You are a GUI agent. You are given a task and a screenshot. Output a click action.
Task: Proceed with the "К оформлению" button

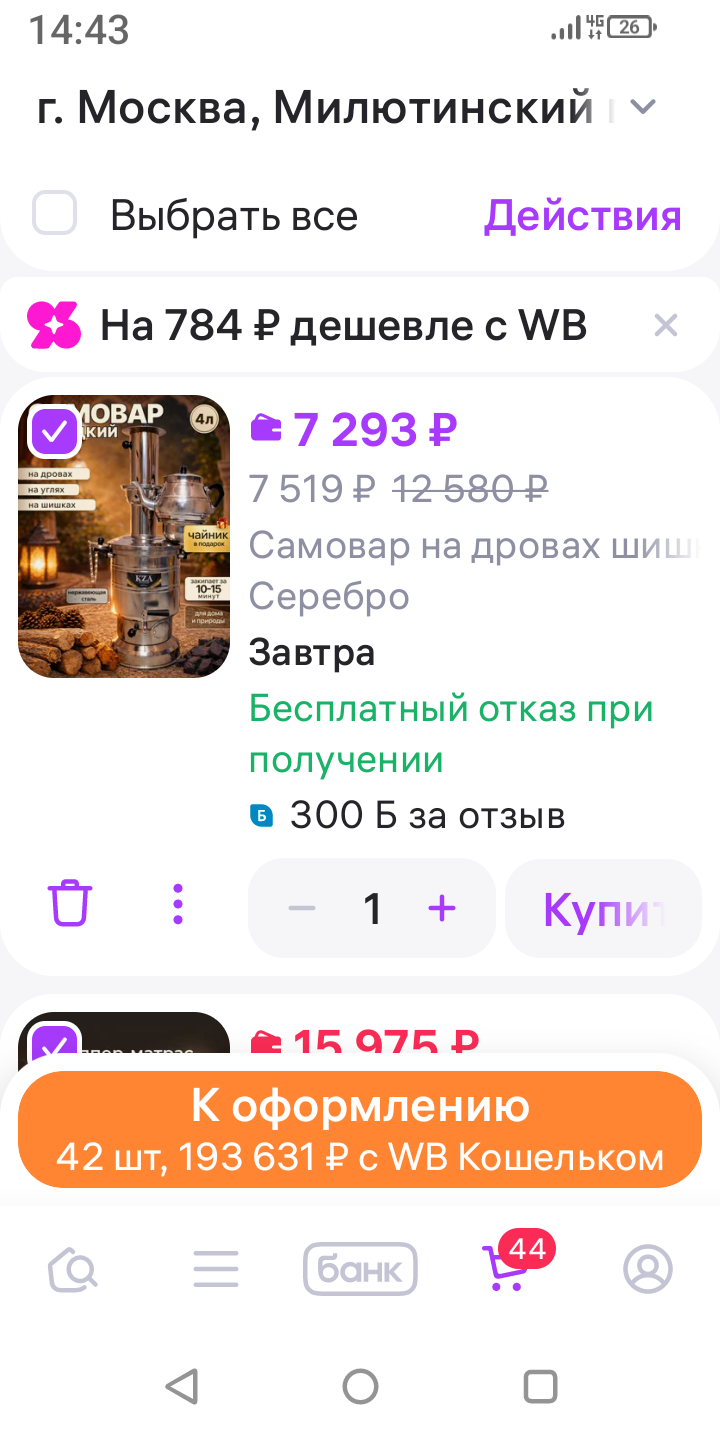(x=360, y=1129)
